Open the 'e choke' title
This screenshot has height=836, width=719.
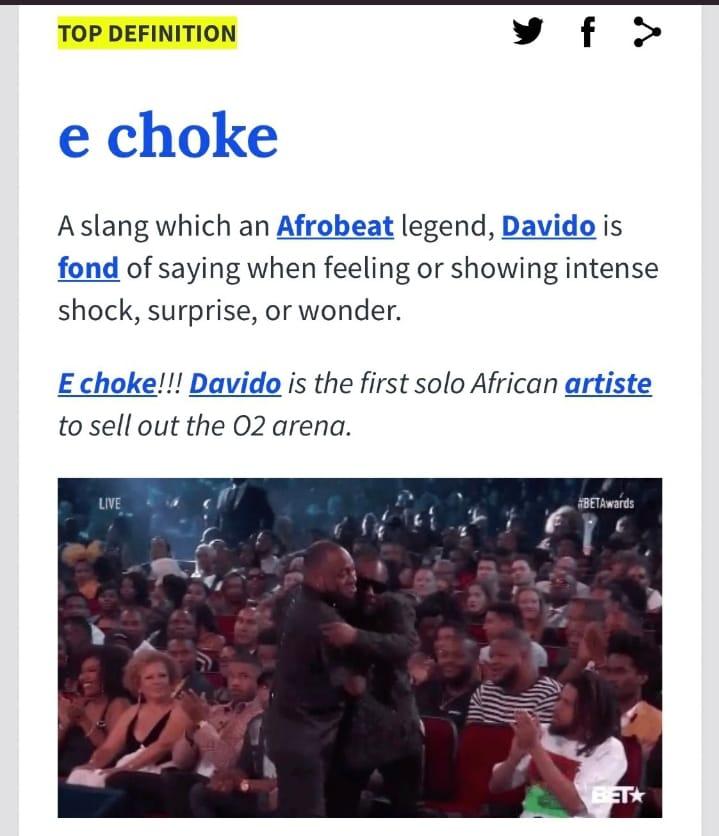click(x=168, y=136)
